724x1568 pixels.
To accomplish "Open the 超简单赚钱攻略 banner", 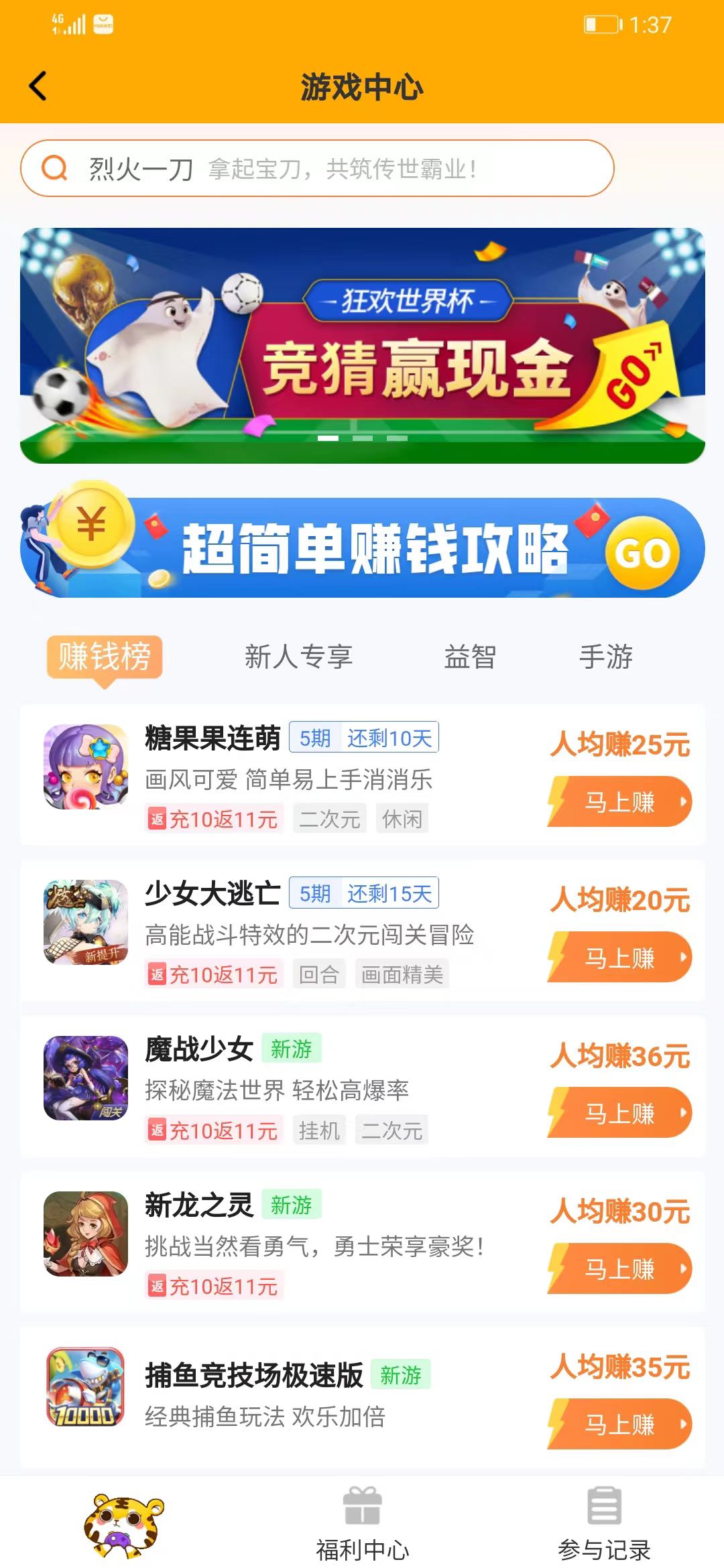I will [362, 547].
